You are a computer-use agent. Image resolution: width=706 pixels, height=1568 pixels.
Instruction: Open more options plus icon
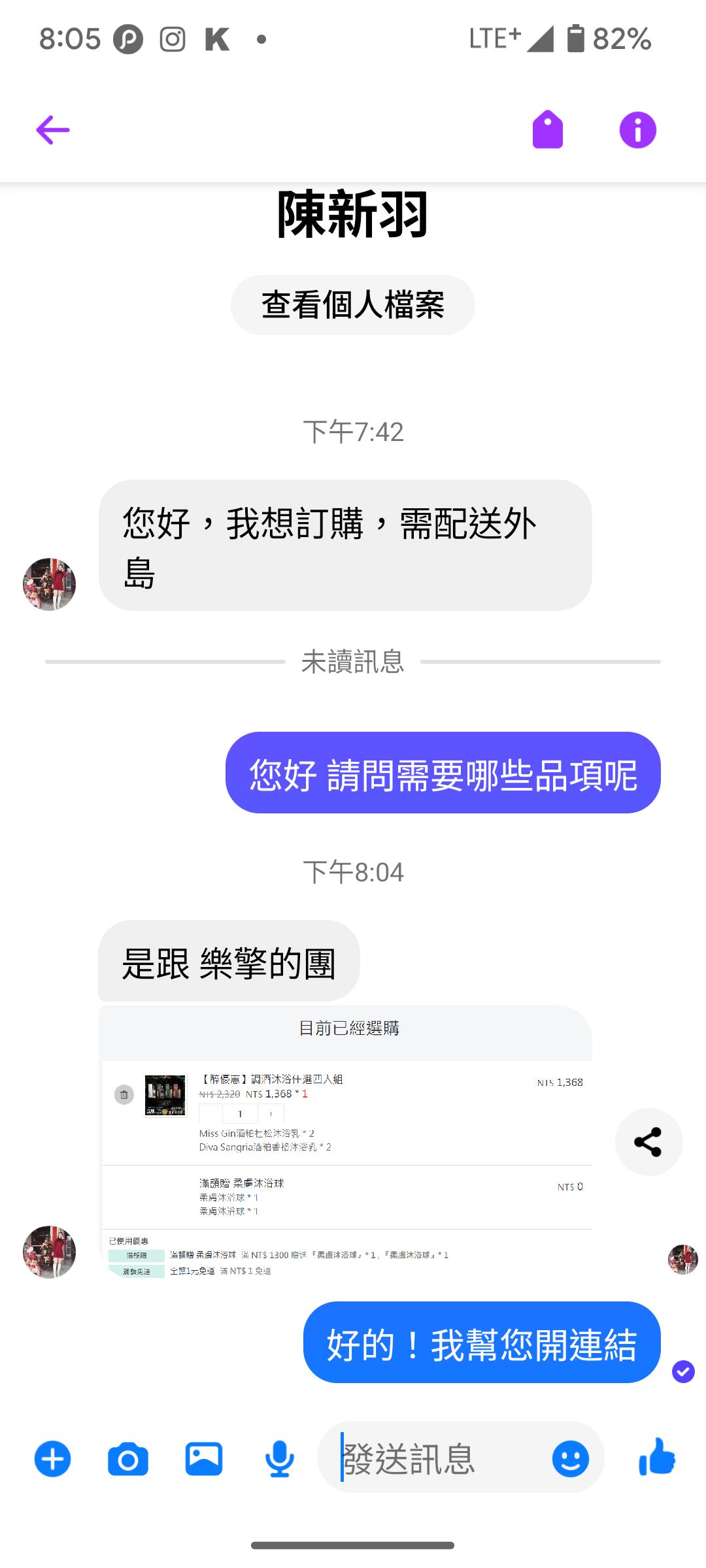click(x=52, y=1458)
